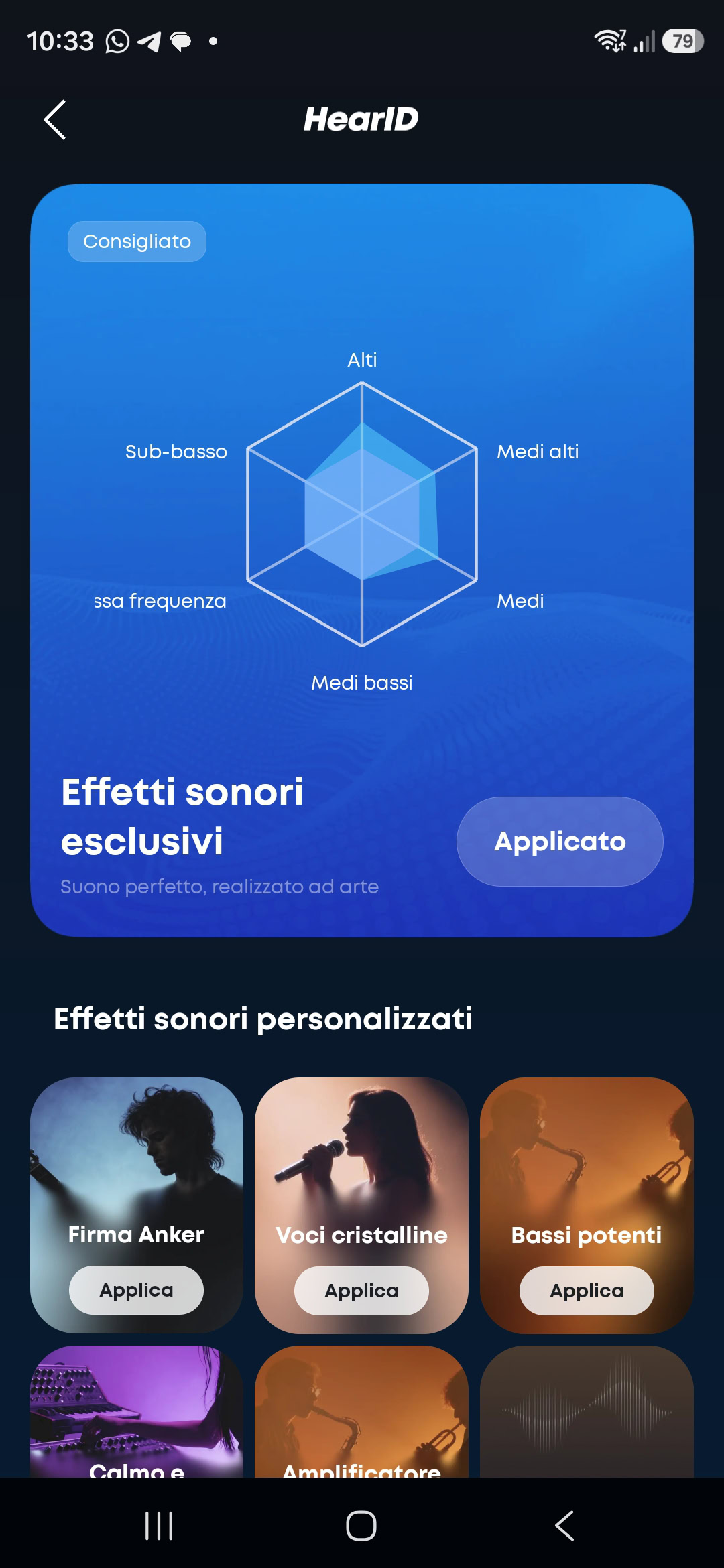Image resolution: width=724 pixels, height=1568 pixels.
Task: Open the Effetti sonori esclusivi card
Action: coord(362,560)
